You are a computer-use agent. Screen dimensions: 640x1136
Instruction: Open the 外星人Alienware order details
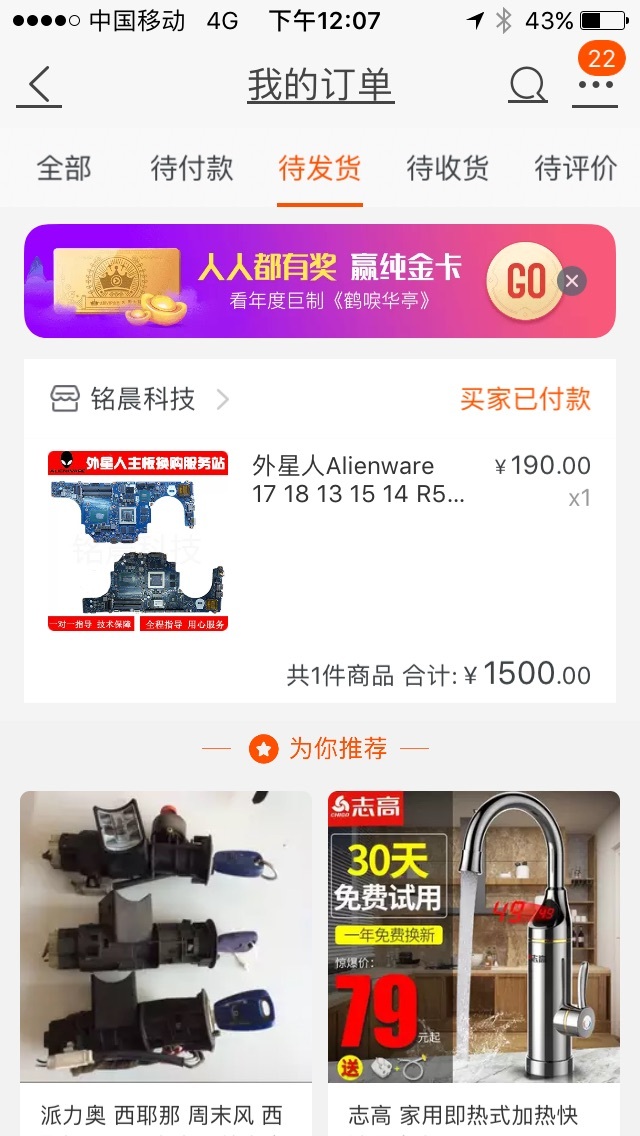[320, 540]
